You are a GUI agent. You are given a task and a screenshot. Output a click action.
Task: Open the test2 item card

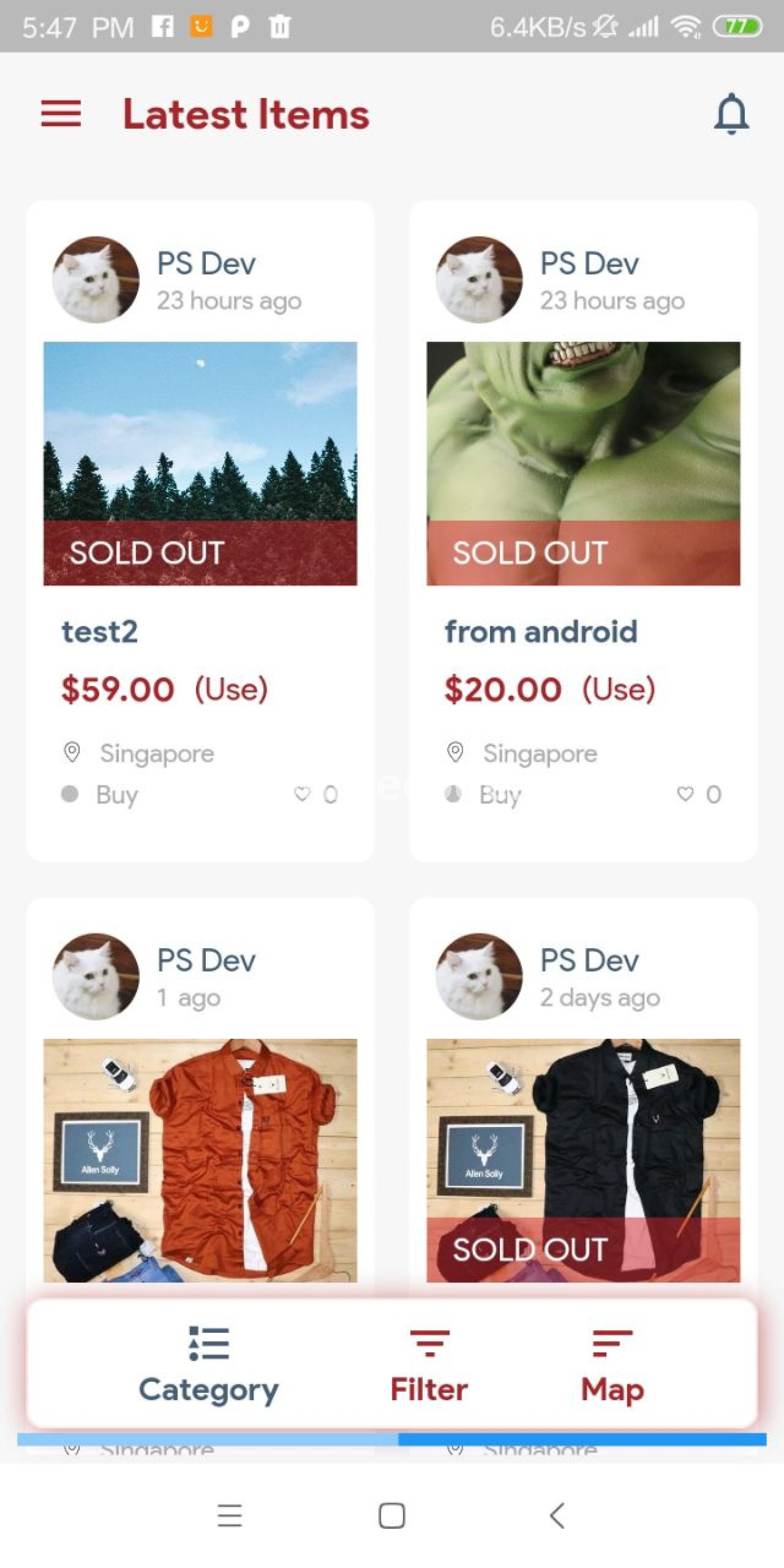pos(199,531)
